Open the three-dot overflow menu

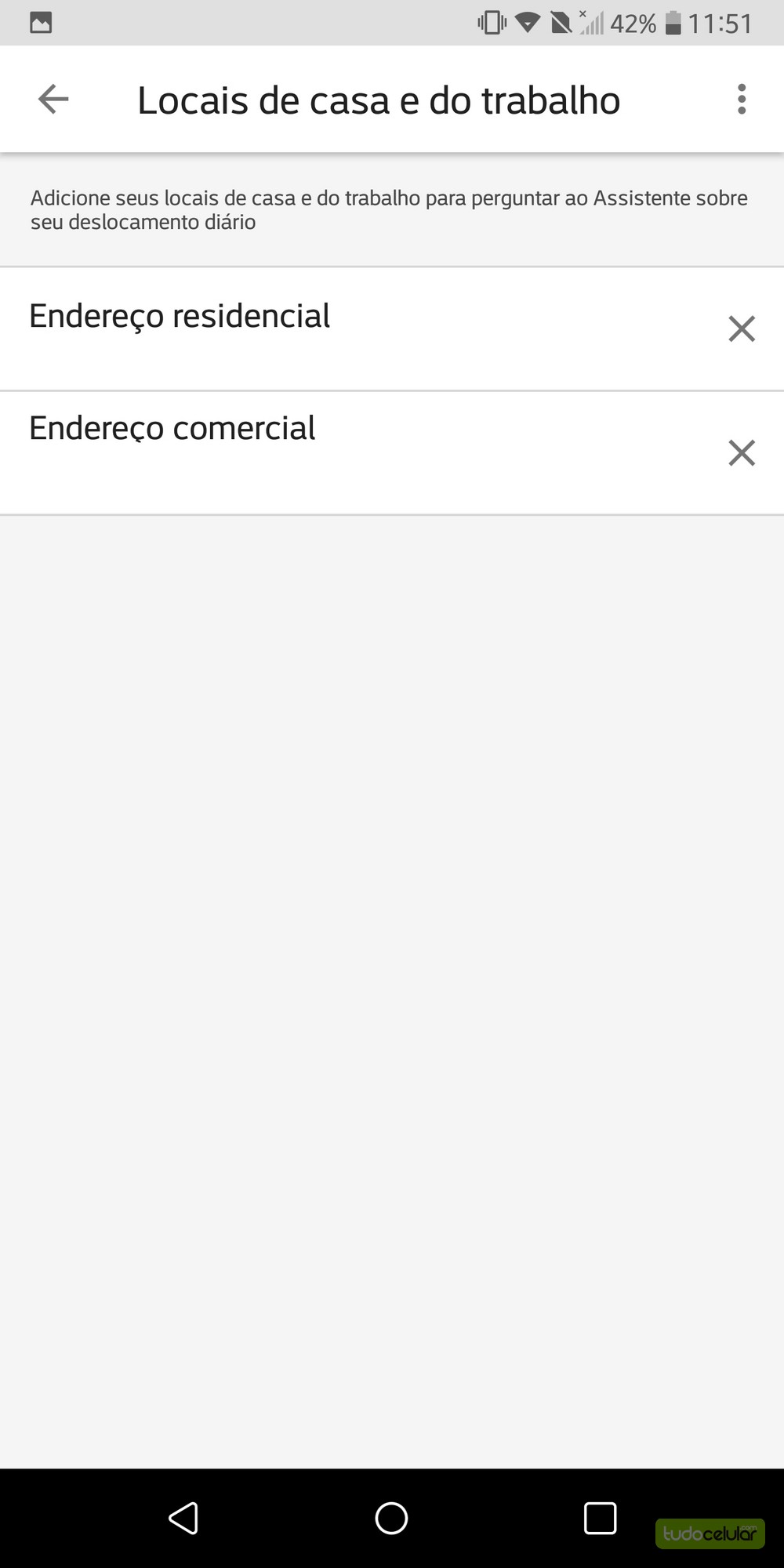741,100
